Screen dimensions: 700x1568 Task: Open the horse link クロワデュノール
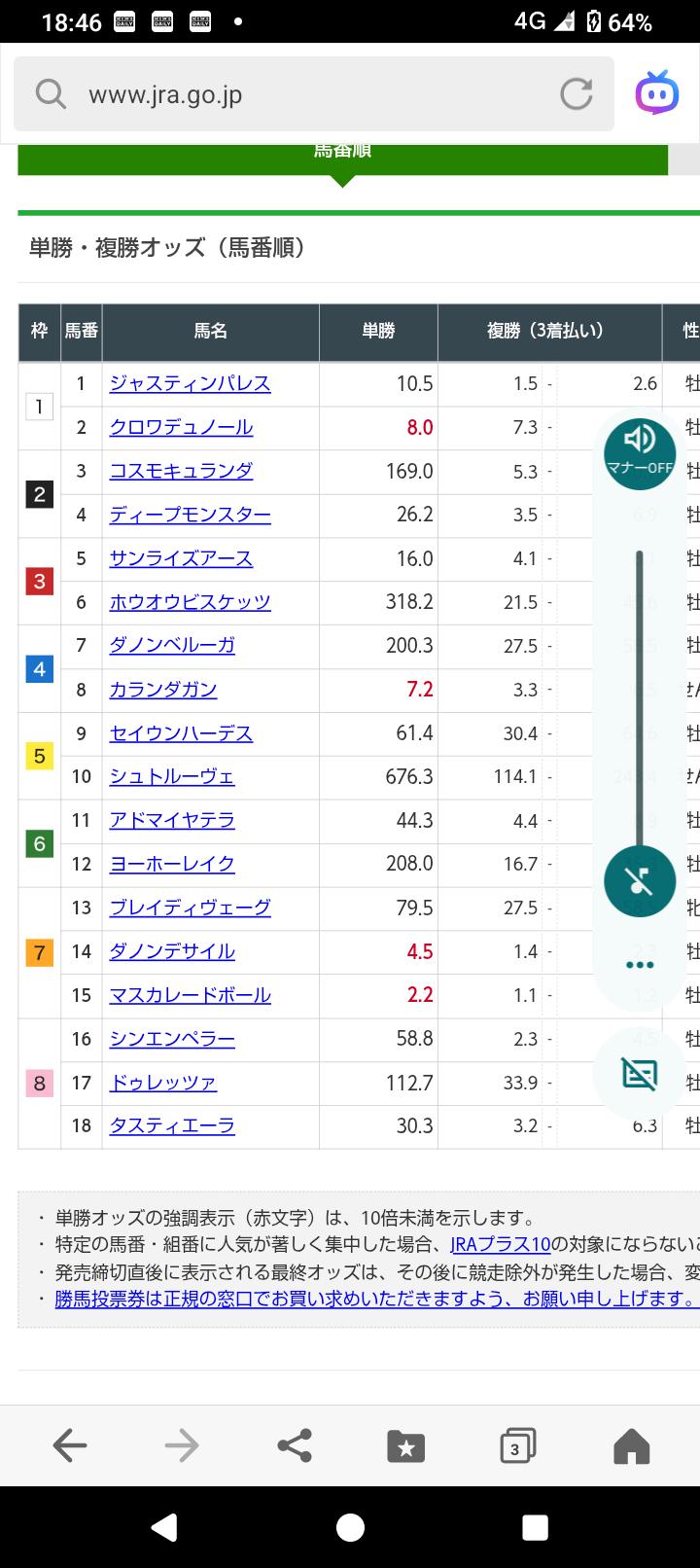(x=181, y=427)
